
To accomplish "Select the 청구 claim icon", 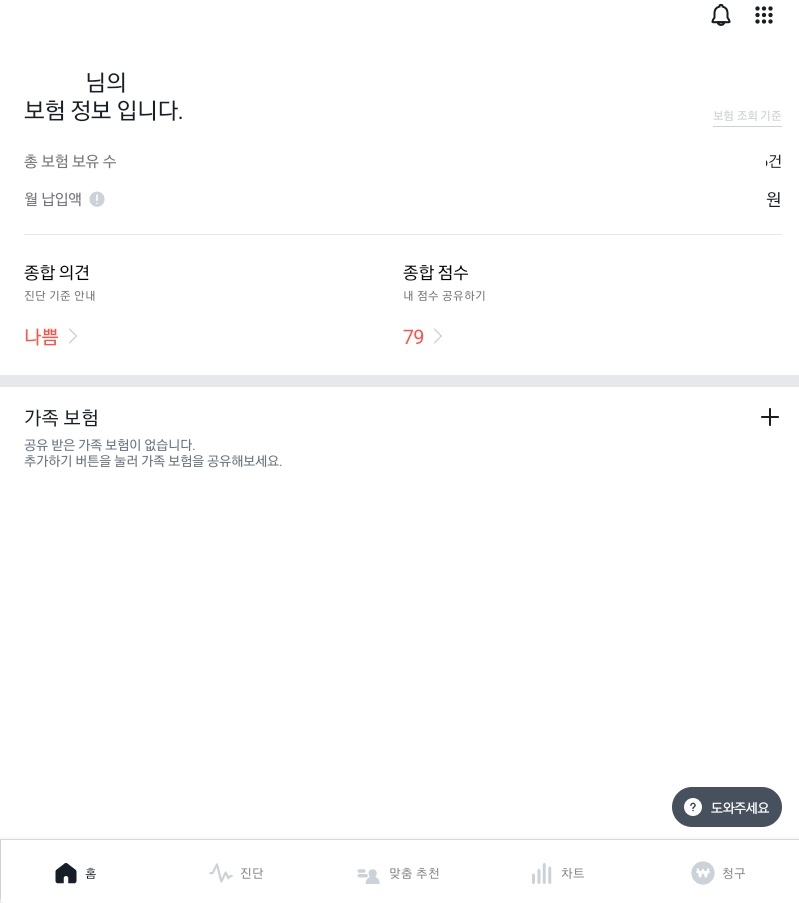I will point(703,872).
